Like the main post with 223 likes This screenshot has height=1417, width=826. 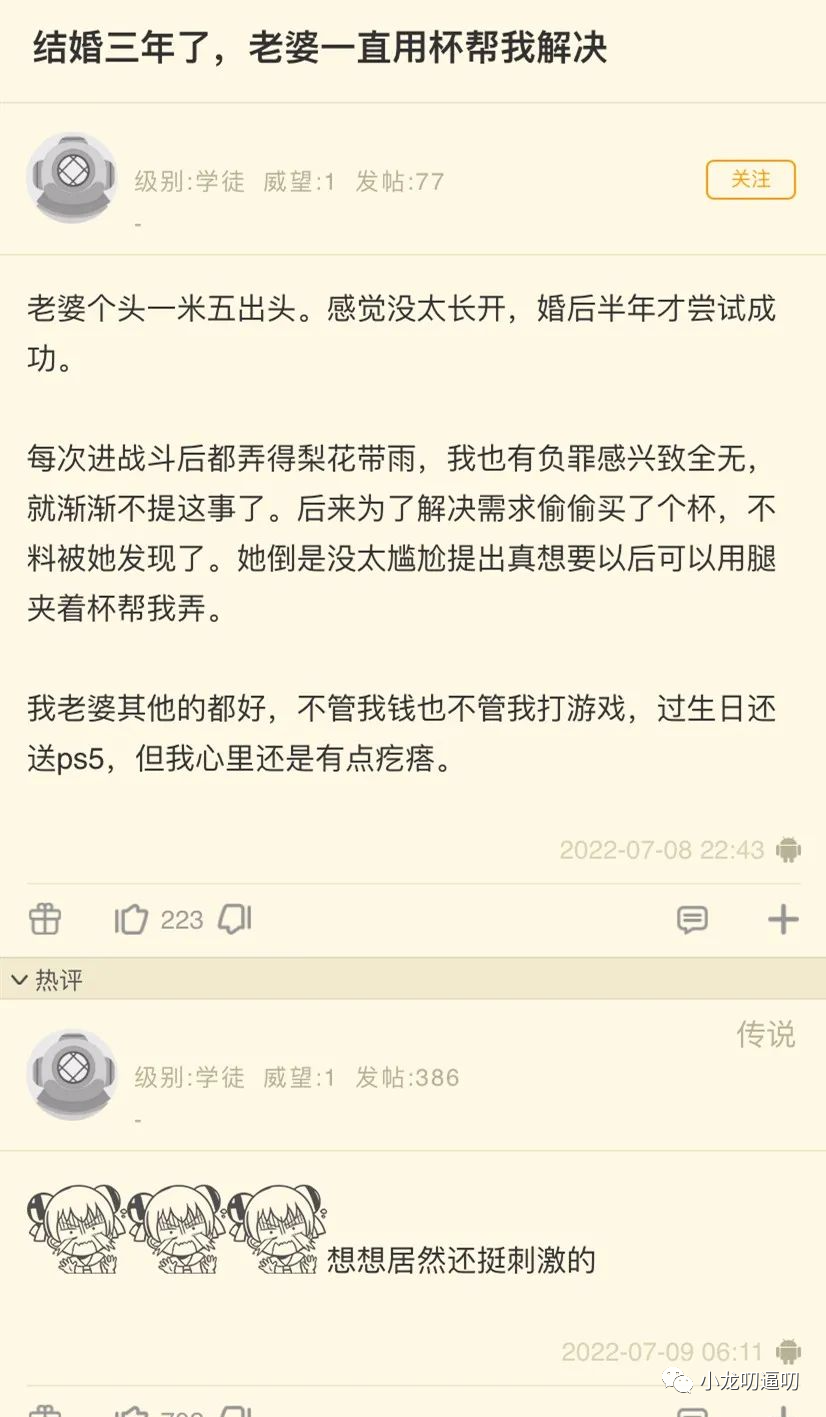132,919
